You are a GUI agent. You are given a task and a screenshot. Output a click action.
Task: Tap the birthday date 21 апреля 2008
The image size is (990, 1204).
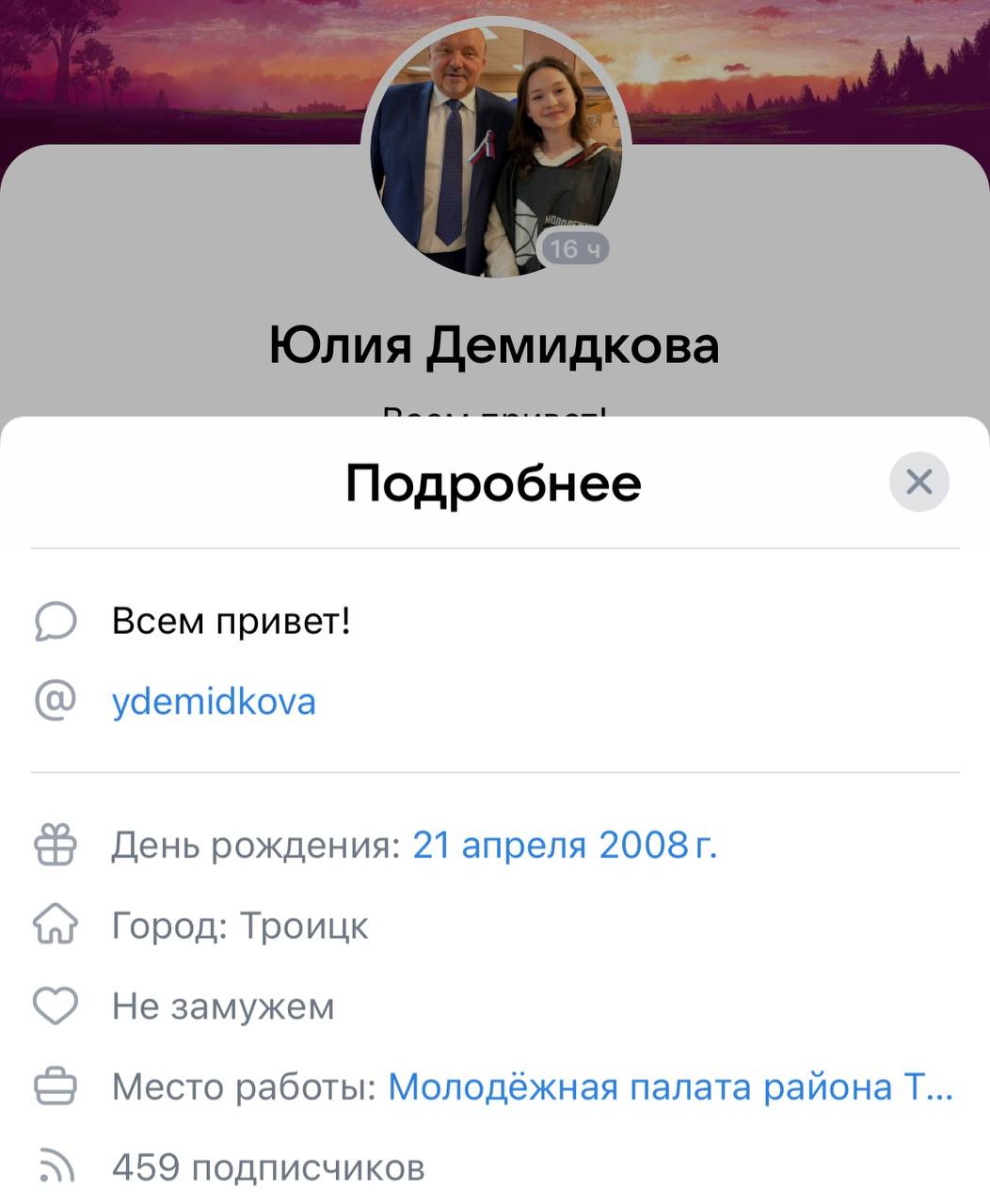tap(564, 846)
